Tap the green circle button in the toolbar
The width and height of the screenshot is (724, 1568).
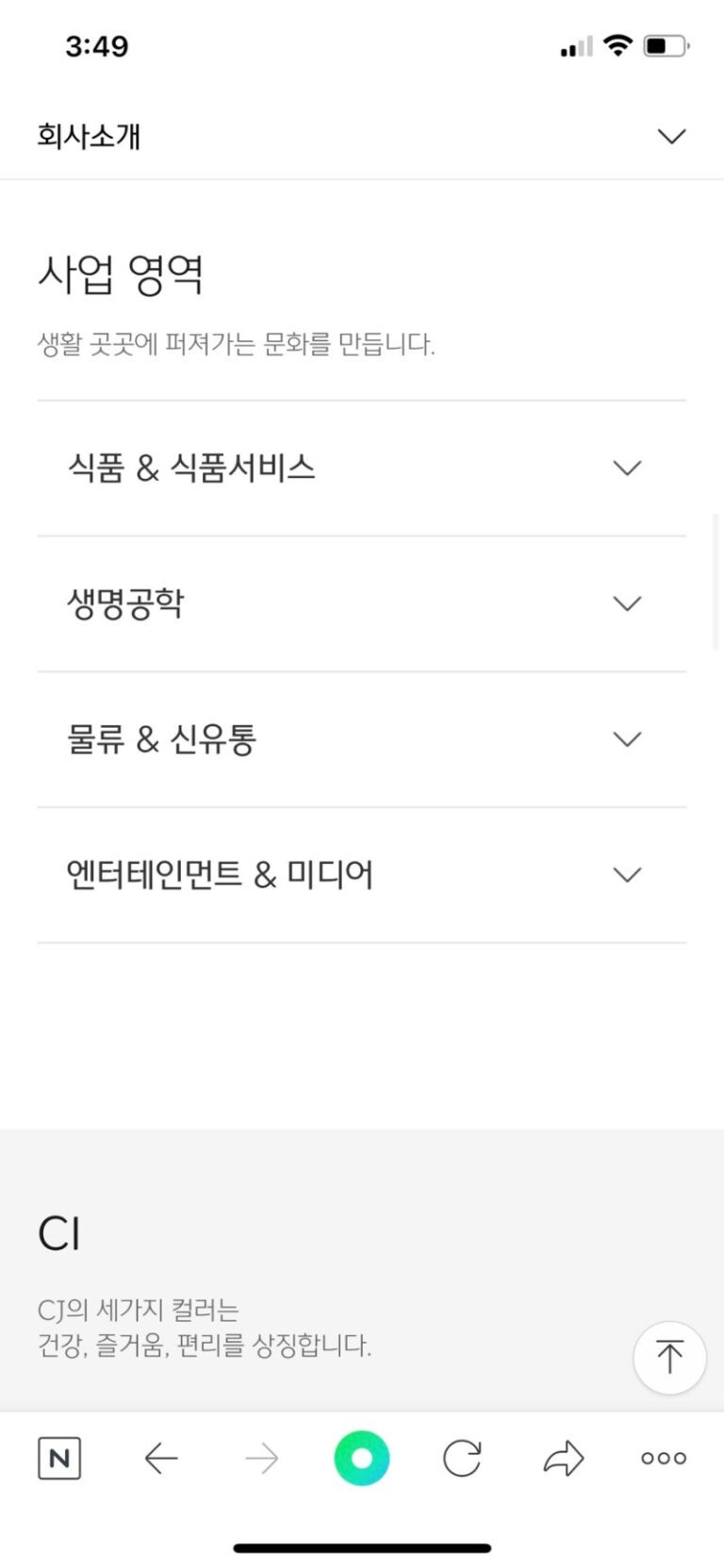coord(362,1459)
